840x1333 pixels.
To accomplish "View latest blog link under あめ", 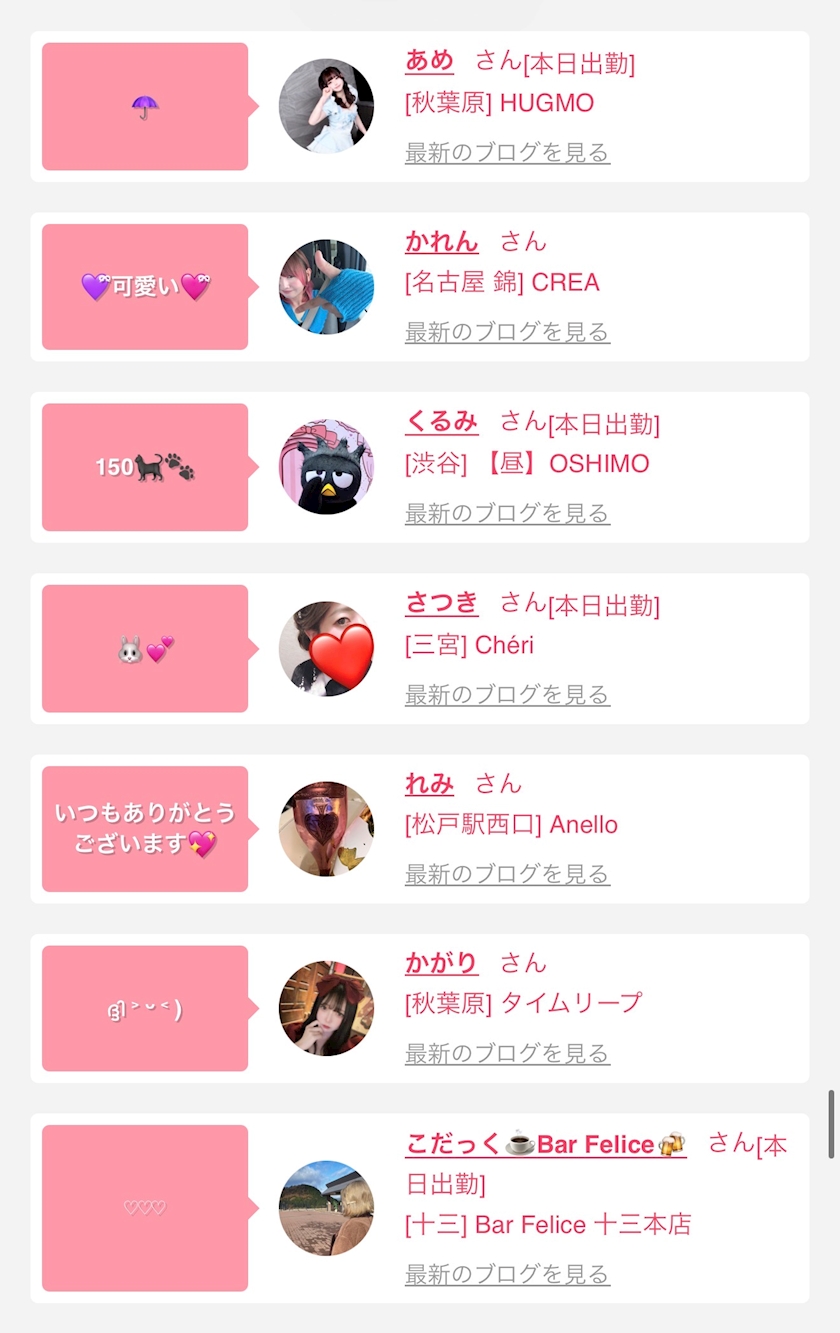I will [x=507, y=153].
